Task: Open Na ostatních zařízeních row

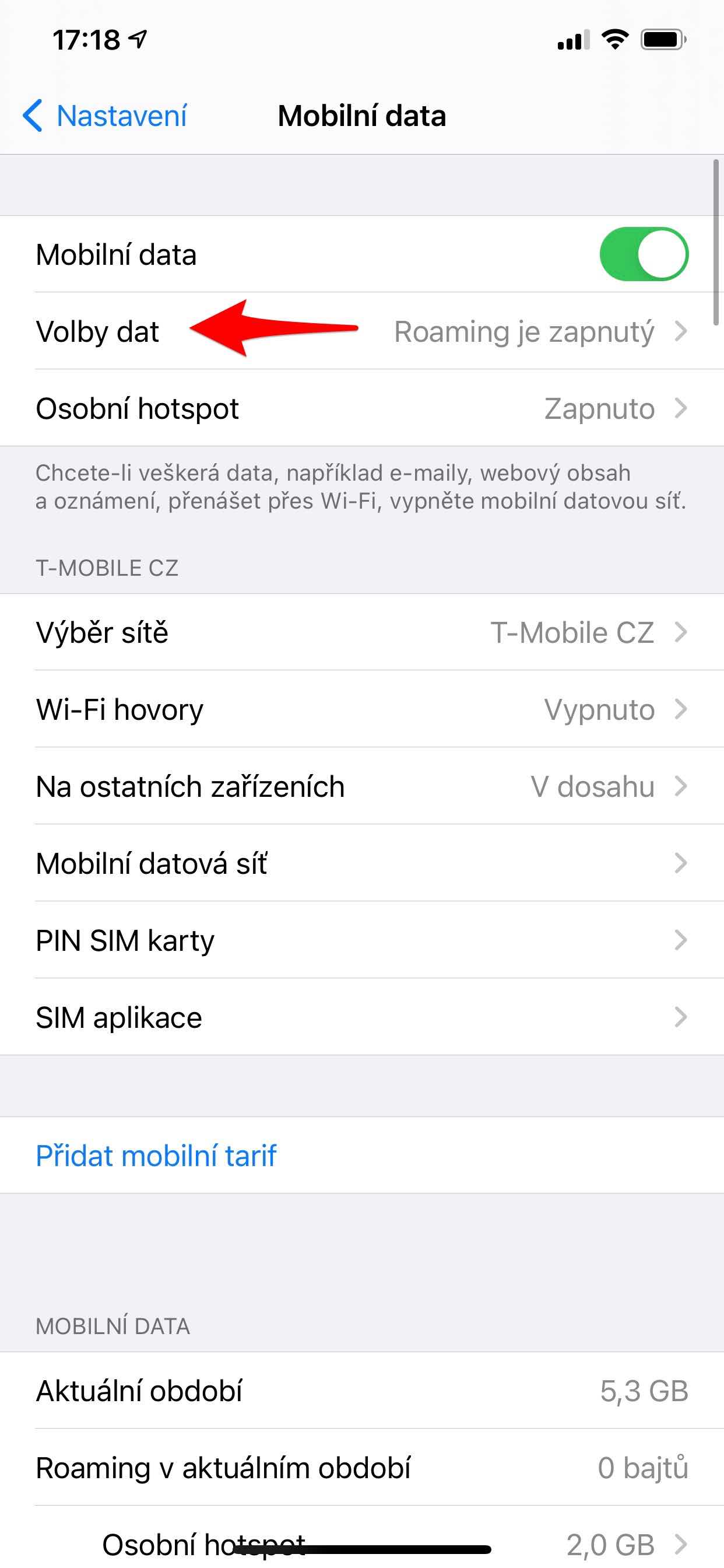Action: pyautogui.click(x=361, y=786)
